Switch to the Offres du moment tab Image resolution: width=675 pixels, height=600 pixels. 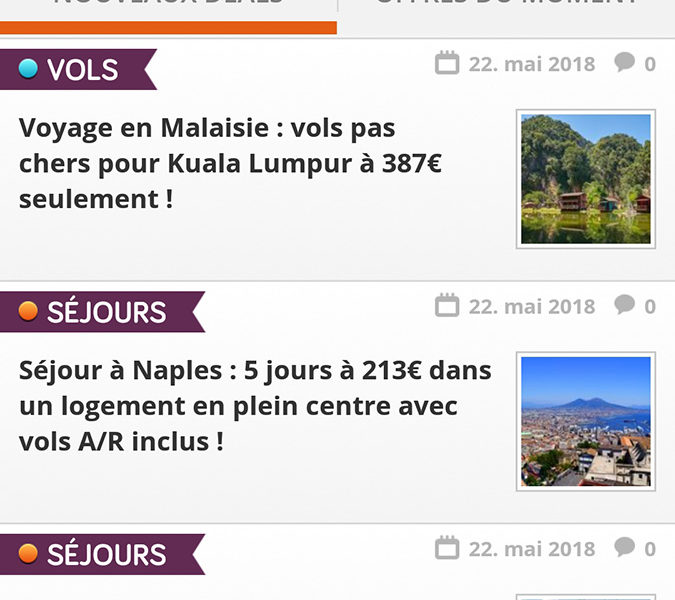[x=506, y=8]
